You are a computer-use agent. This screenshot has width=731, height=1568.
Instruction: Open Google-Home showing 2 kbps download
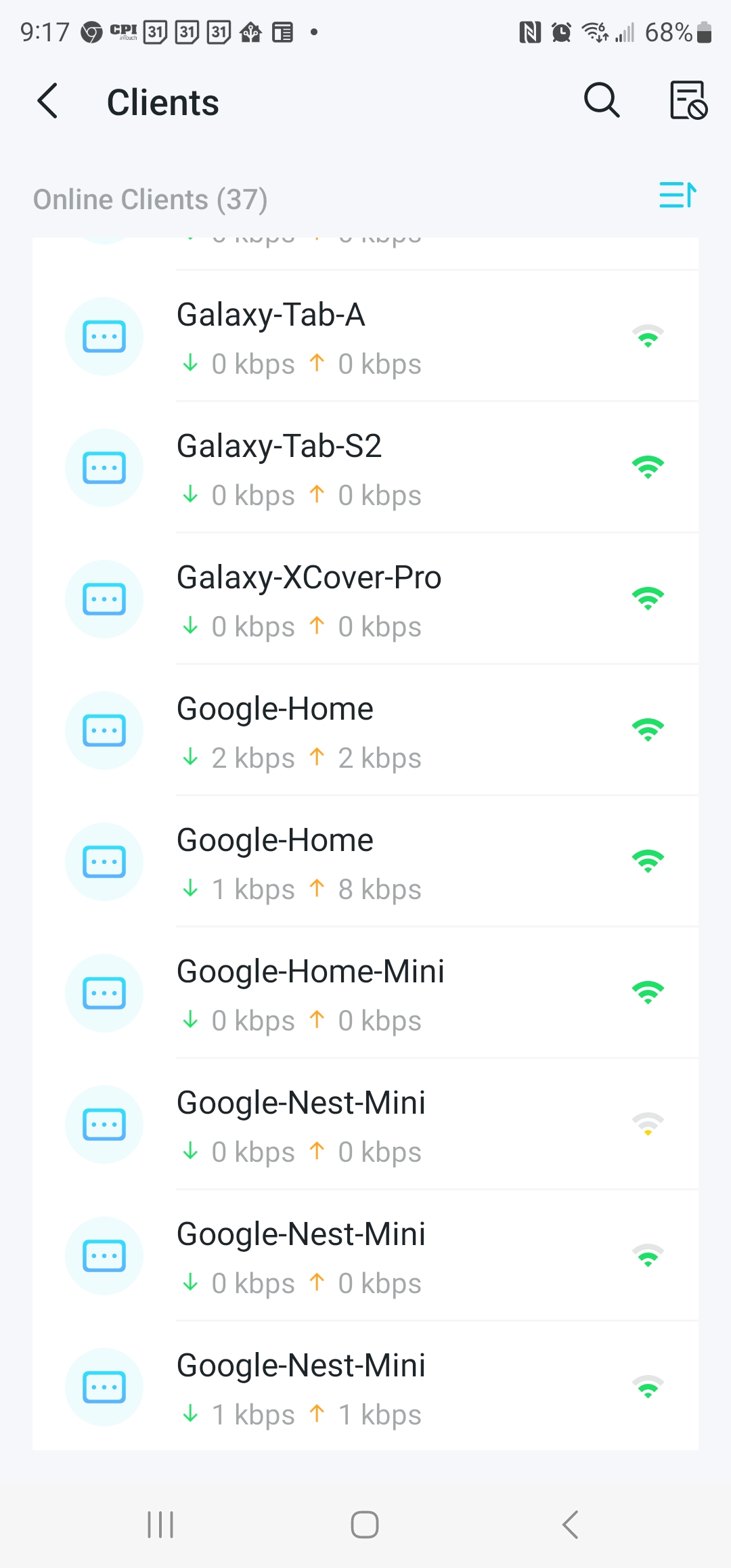point(365,731)
